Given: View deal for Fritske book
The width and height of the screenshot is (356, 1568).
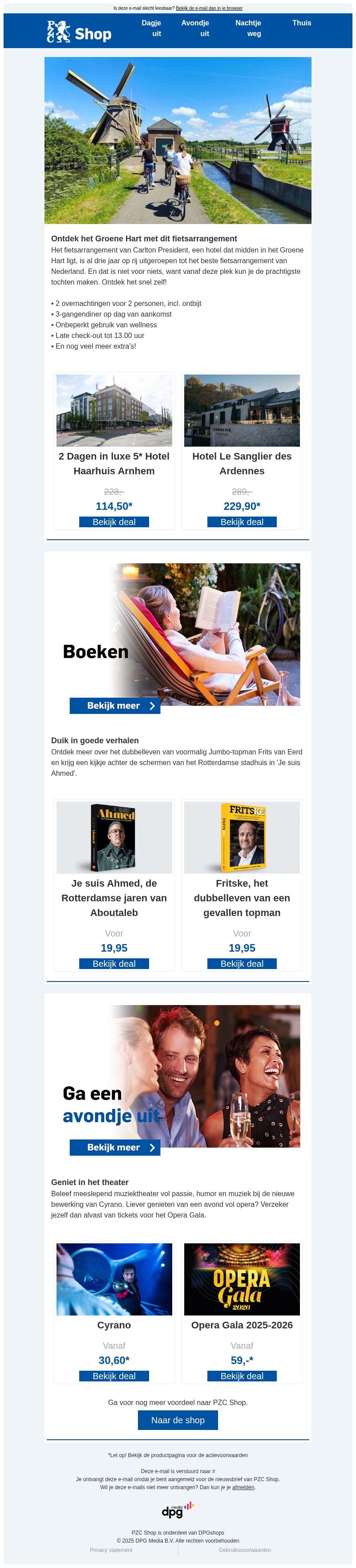Looking at the screenshot, I should coord(242,964).
